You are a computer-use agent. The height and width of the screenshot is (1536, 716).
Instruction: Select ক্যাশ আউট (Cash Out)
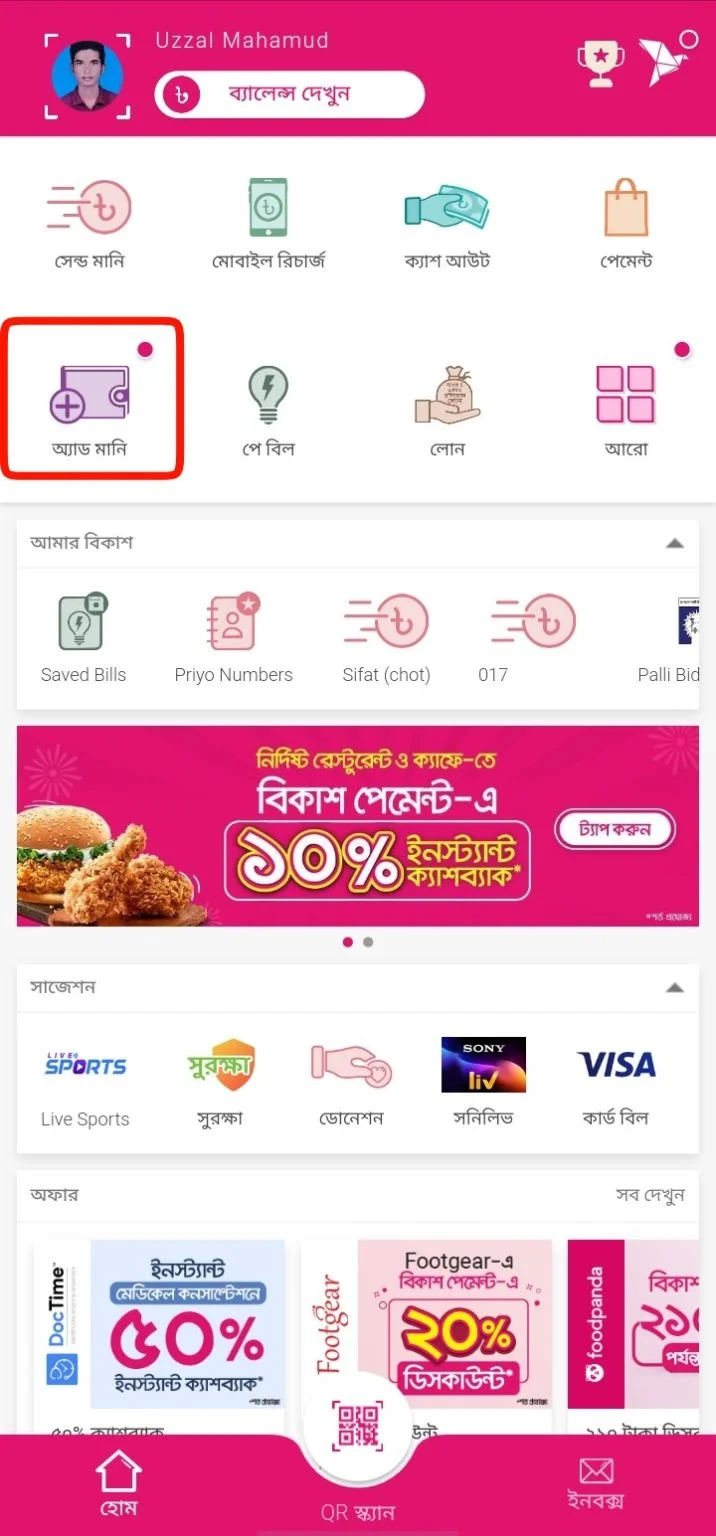point(447,224)
